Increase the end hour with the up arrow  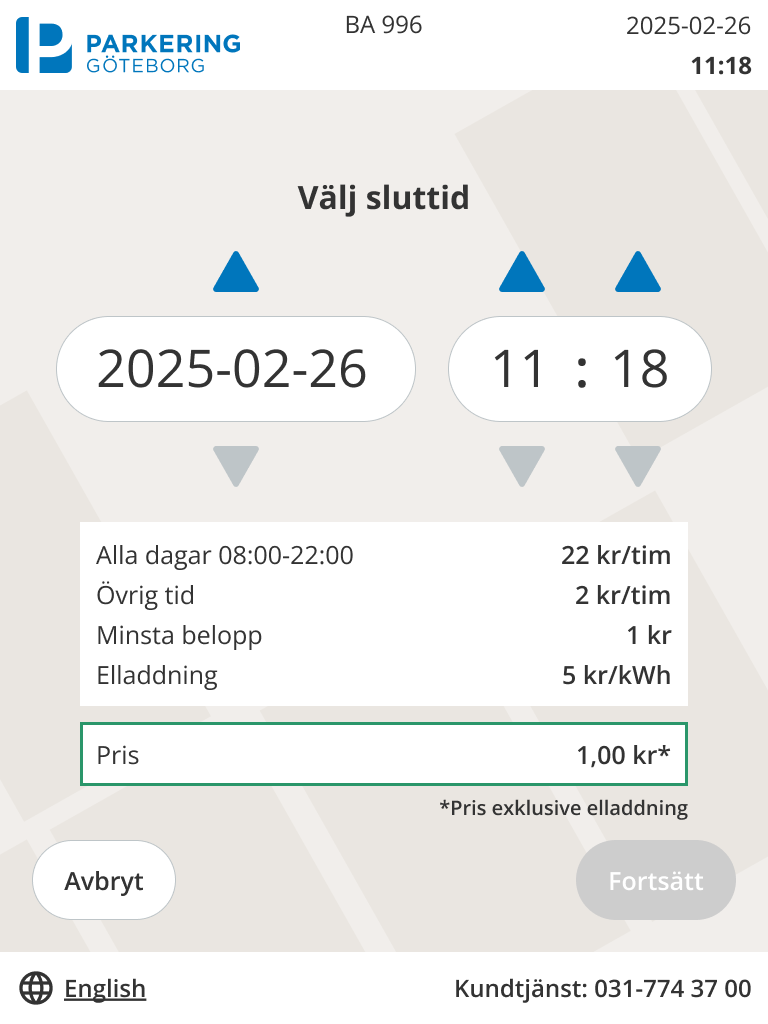(522, 272)
